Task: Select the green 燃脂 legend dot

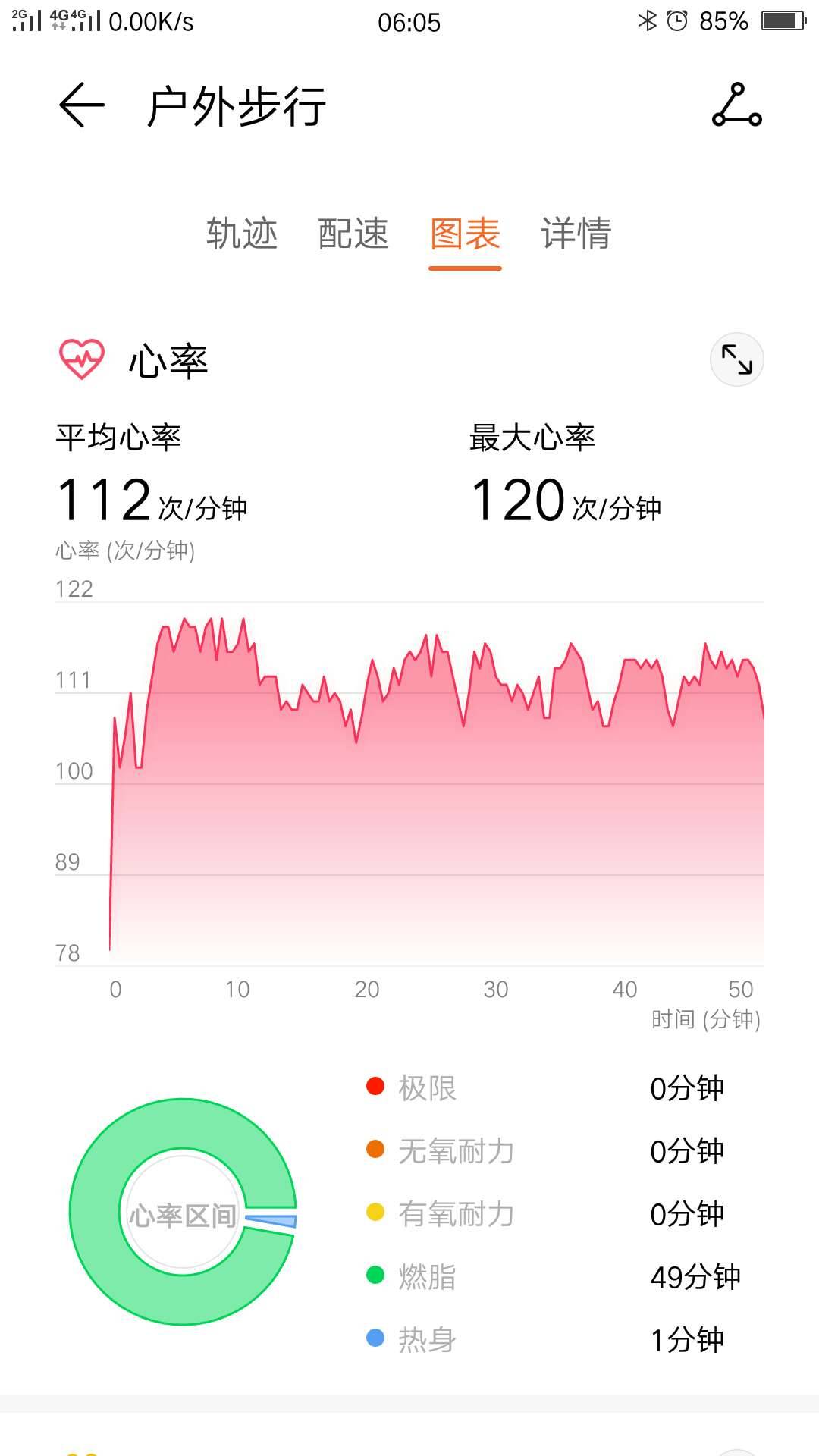Action: 375,1276
